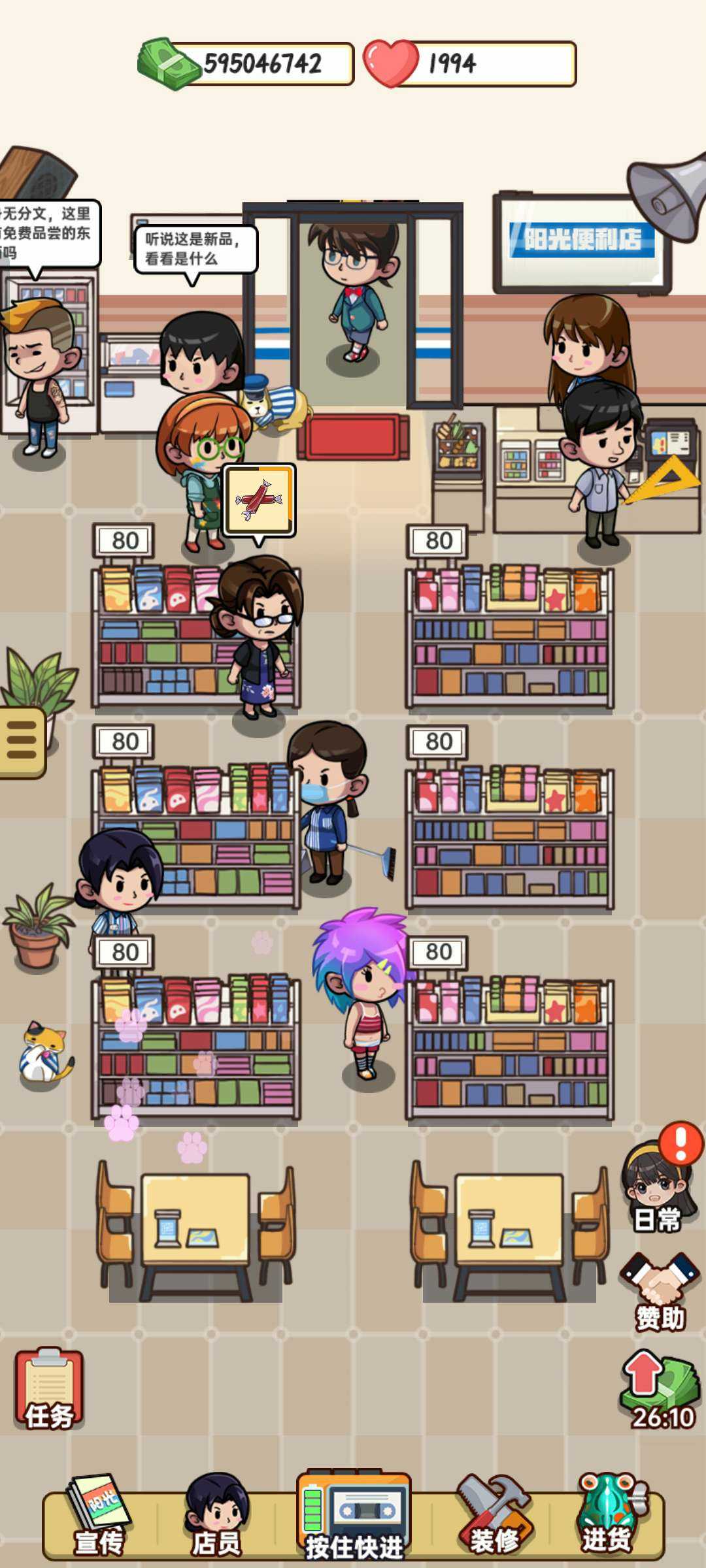The height and width of the screenshot is (1568, 706).
Task: Open the 宣传 promotion menu
Action: click(99, 1517)
